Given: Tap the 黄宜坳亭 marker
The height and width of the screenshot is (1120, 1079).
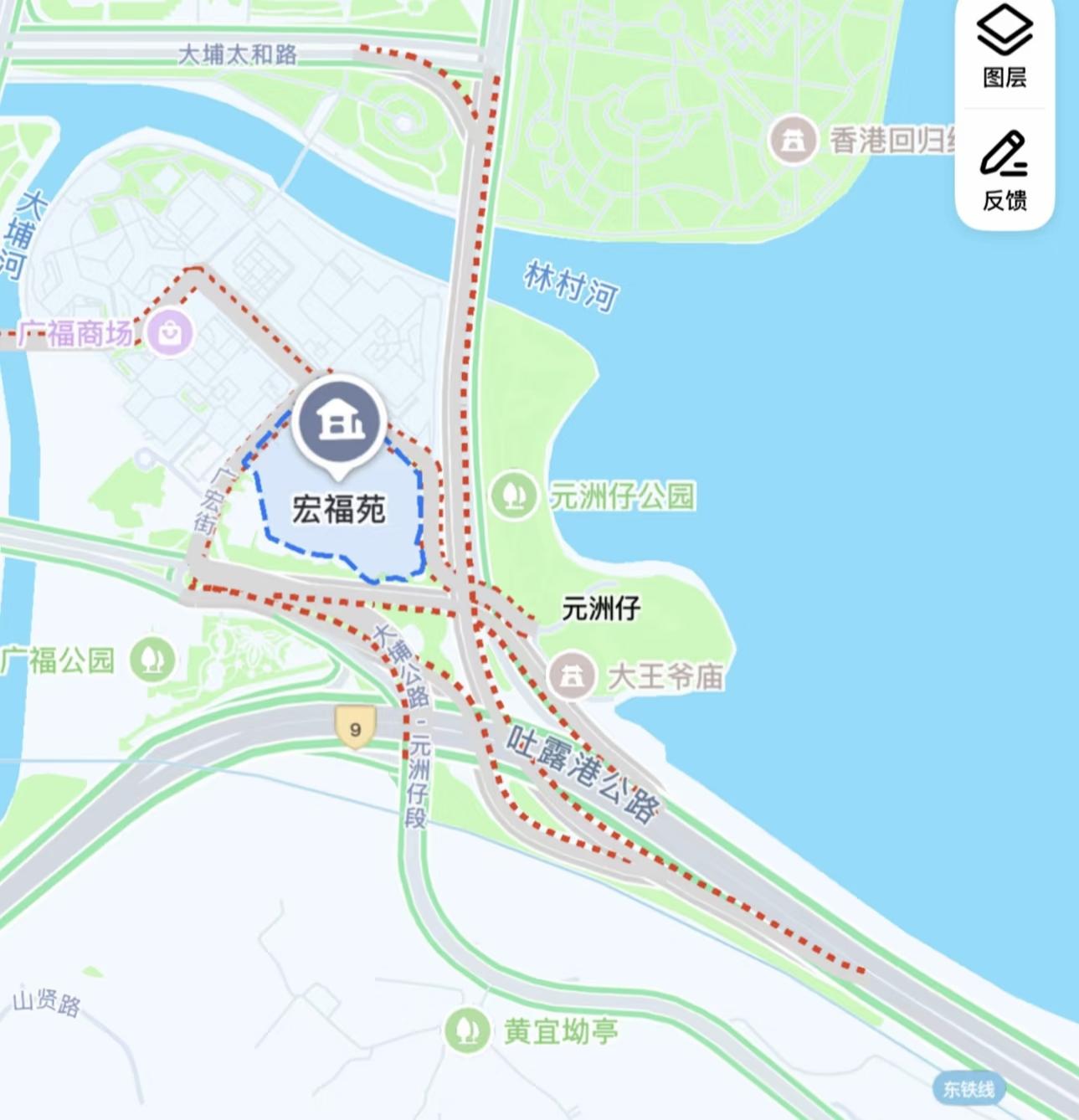Looking at the screenshot, I should coord(467,1030).
